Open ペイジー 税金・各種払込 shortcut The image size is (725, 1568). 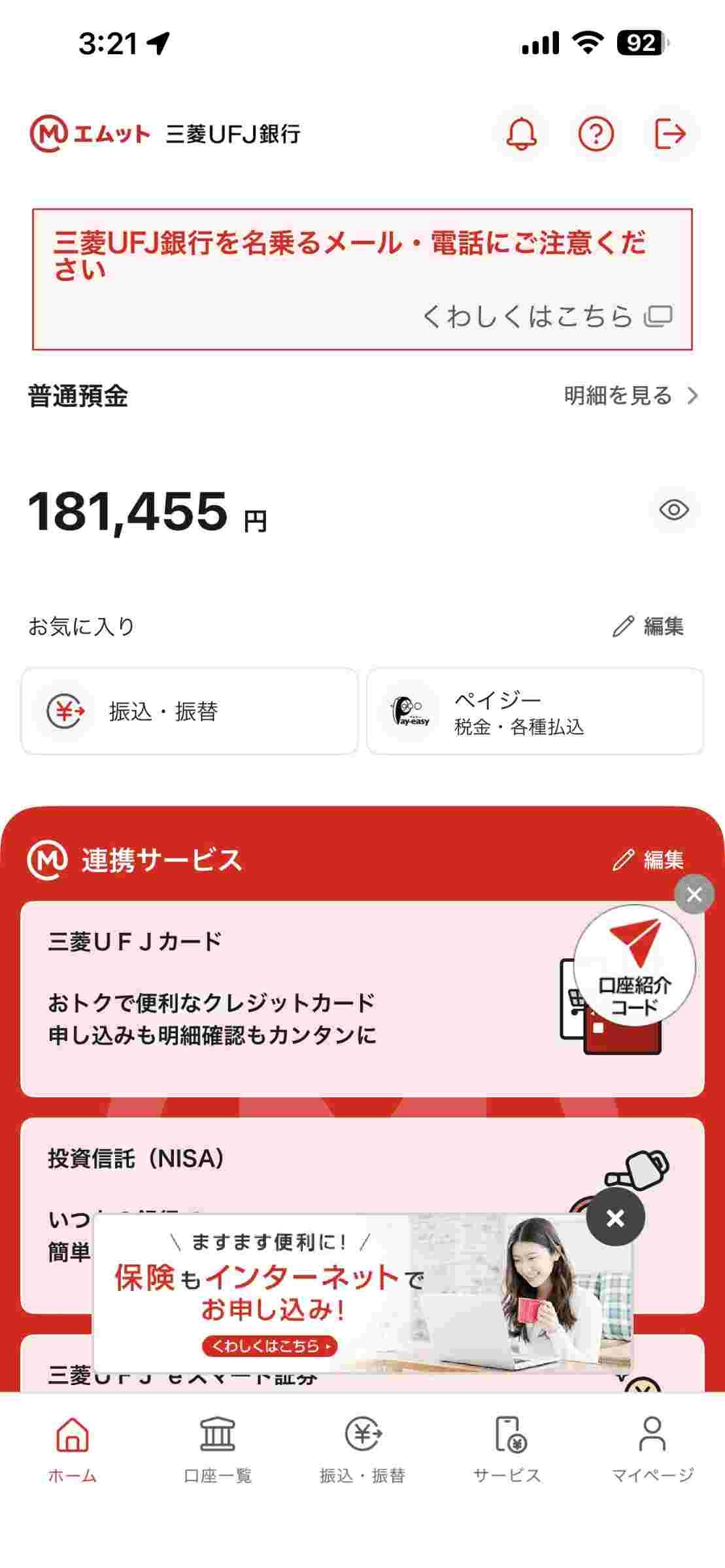coord(535,711)
